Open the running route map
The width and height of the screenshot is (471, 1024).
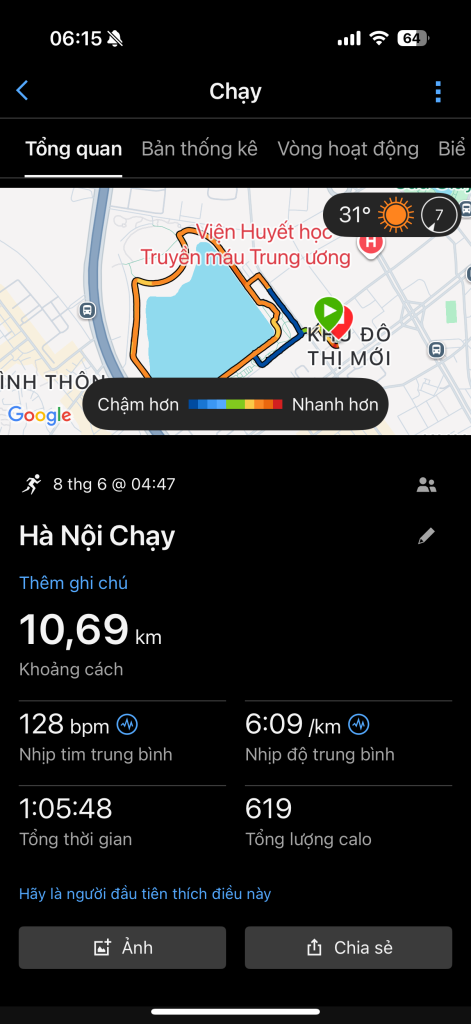coord(235,312)
